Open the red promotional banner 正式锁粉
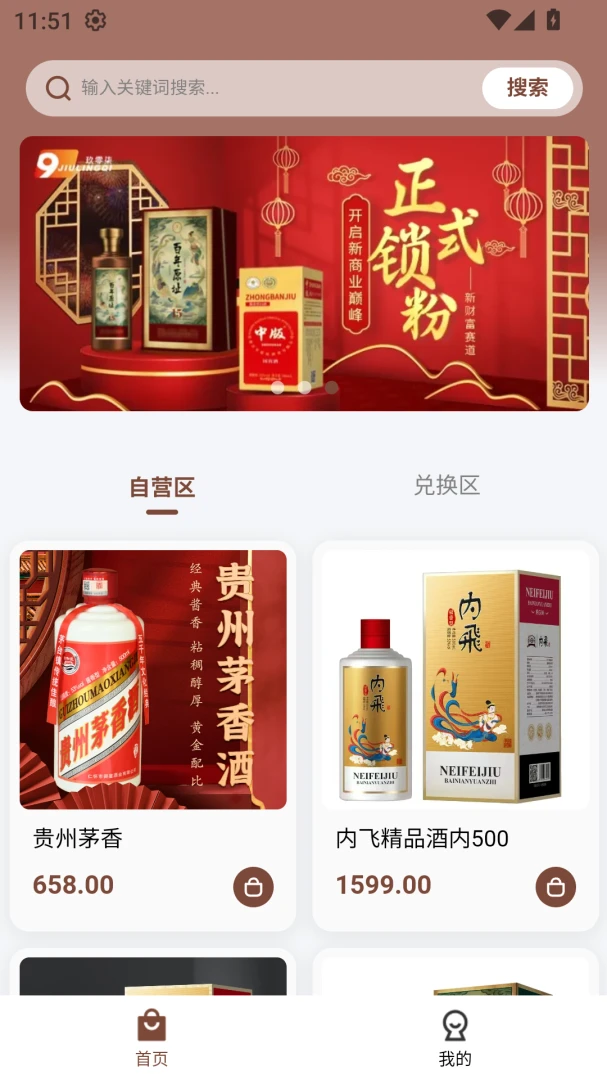The width and height of the screenshot is (607, 1080). [x=304, y=273]
